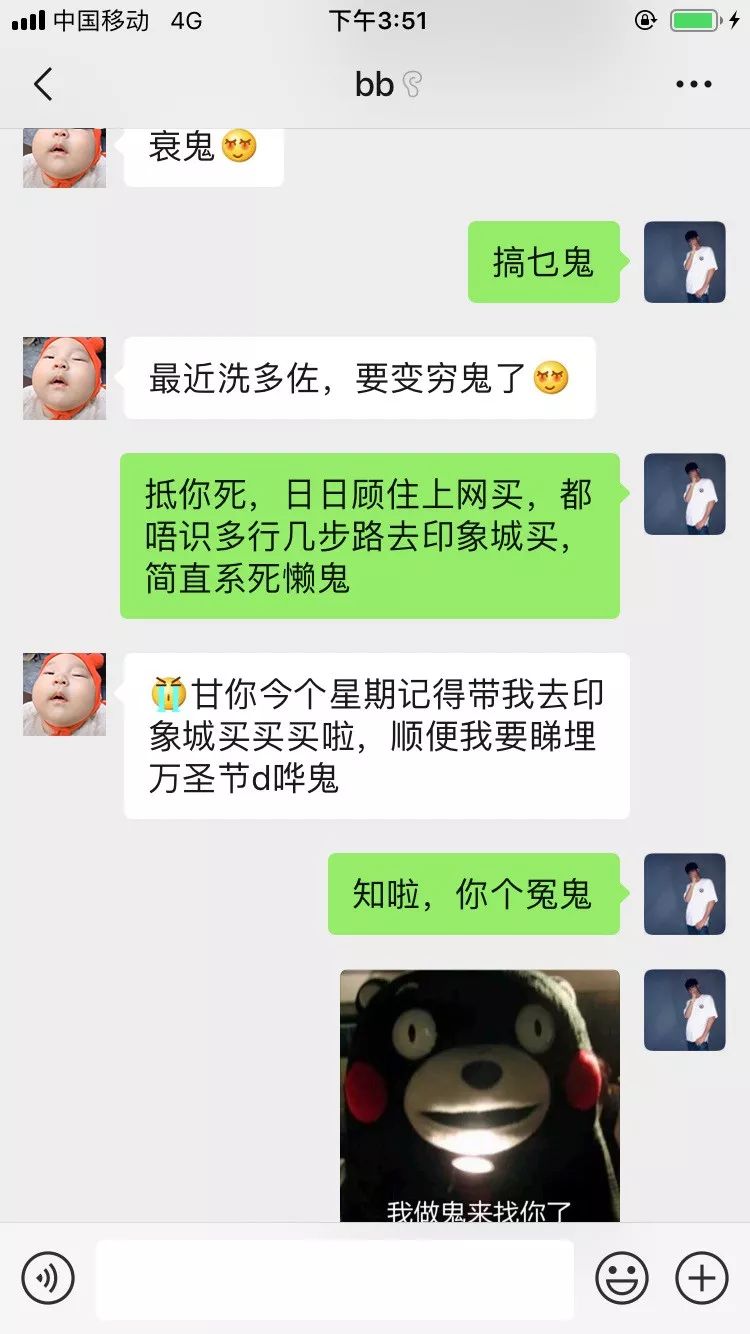Screen dimensions: 750x1334
Task: View bb's avatar beside 最近洗多佐 message
Action: tap(64, 378)
